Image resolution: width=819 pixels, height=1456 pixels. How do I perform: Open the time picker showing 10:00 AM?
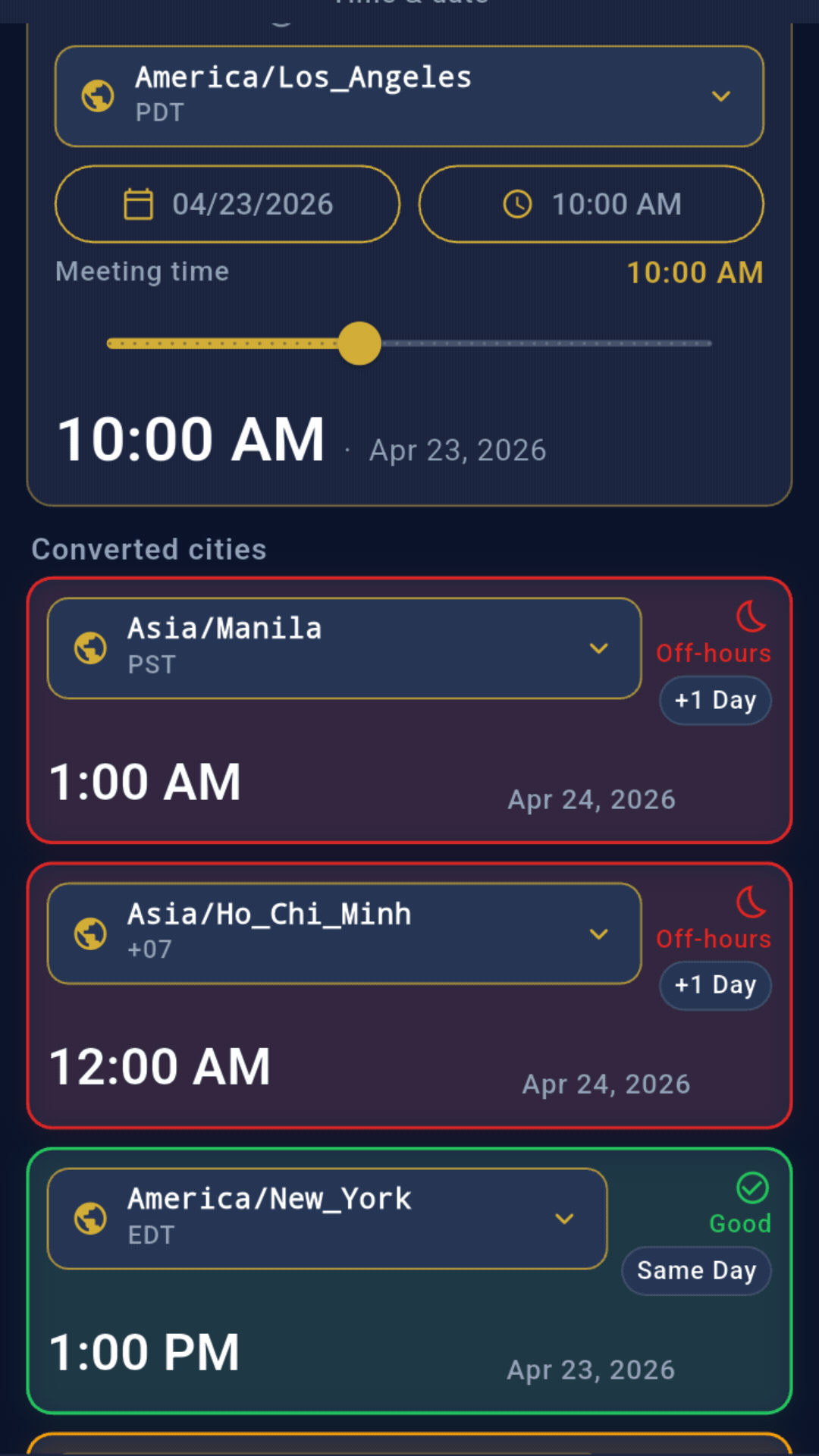(591, 204)
